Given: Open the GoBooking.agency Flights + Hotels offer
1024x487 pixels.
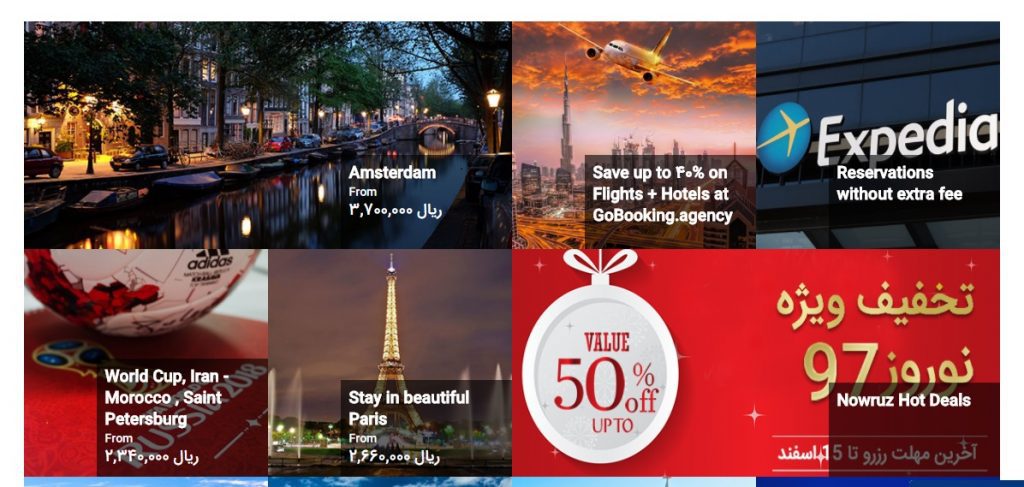Looking at the screenshot, I should click(633, 135).
